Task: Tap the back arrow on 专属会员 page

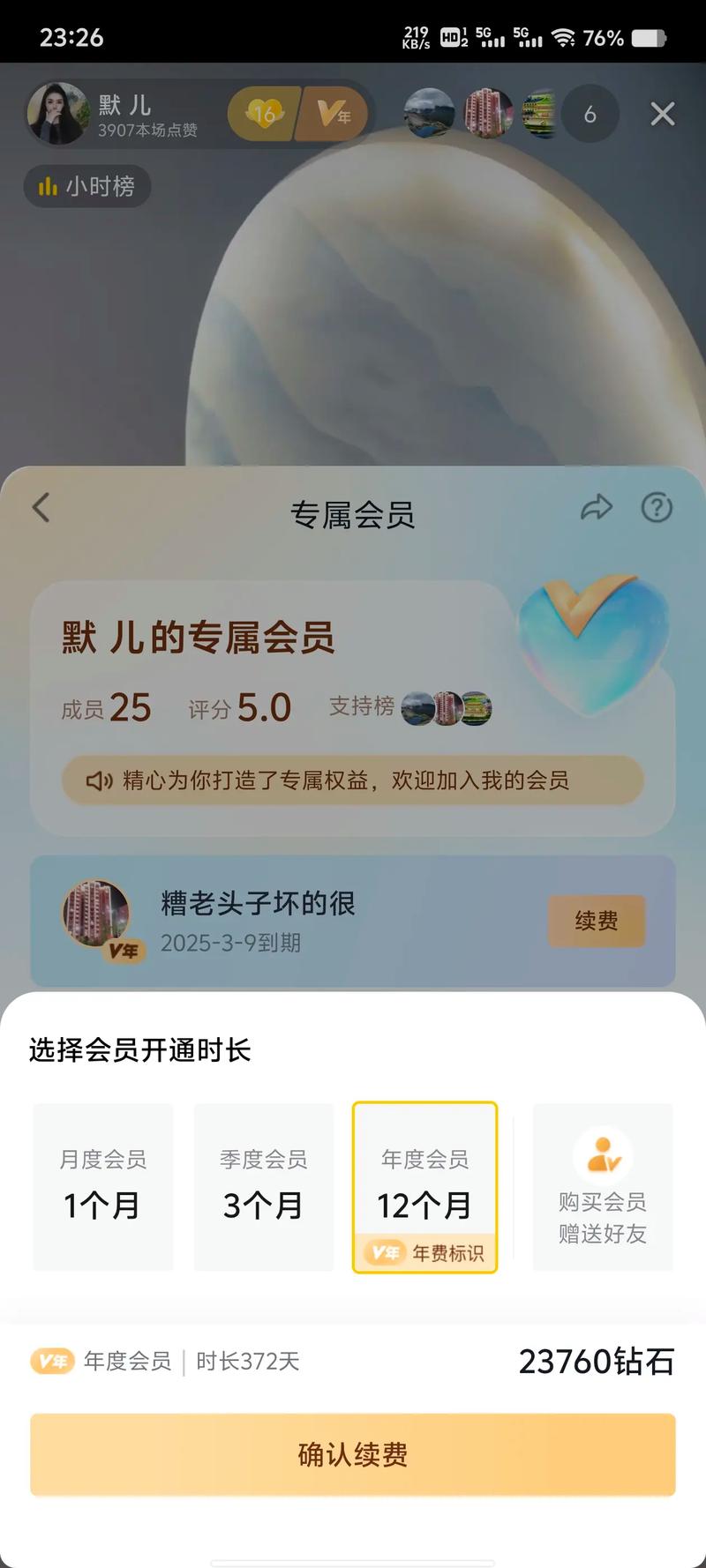Action: point(39,508)
